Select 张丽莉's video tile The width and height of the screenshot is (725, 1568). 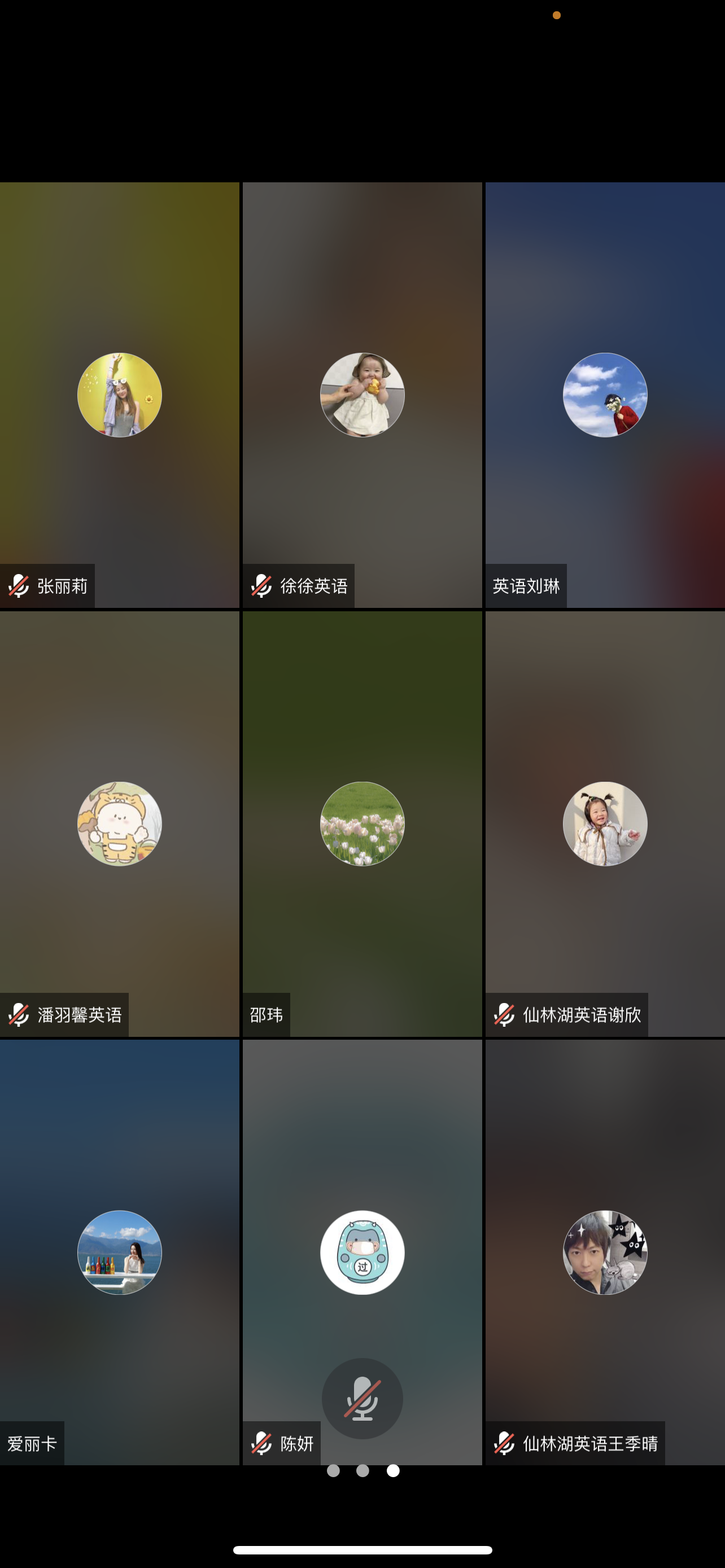coord(119,395)
